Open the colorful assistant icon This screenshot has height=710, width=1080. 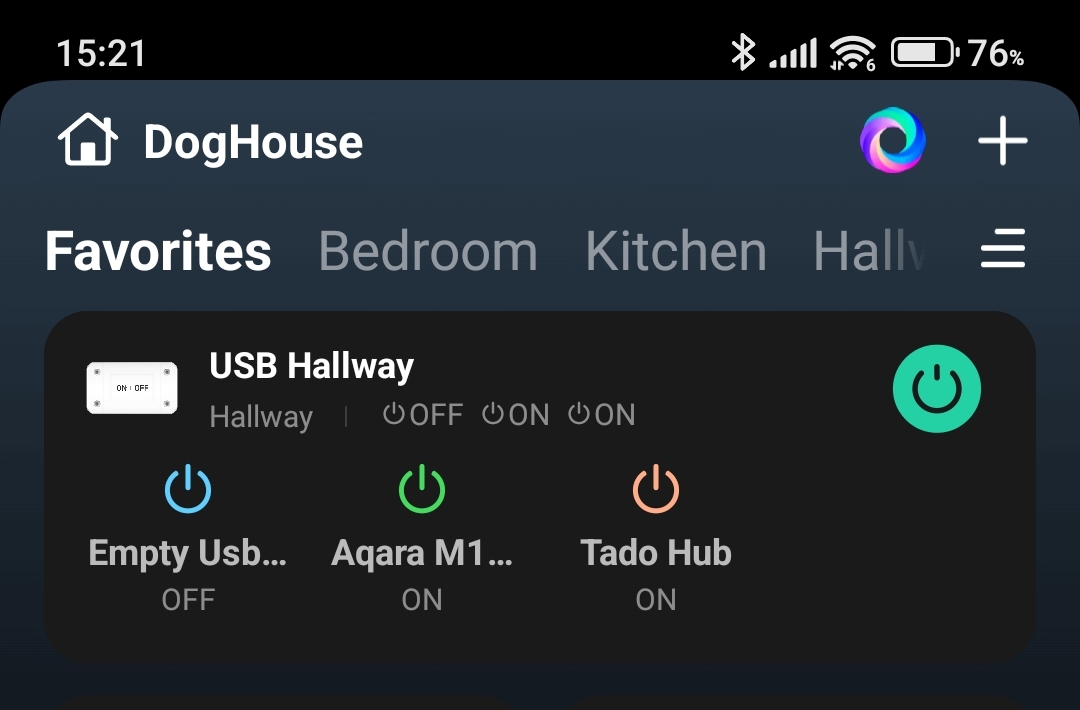(x=892, y=141)
